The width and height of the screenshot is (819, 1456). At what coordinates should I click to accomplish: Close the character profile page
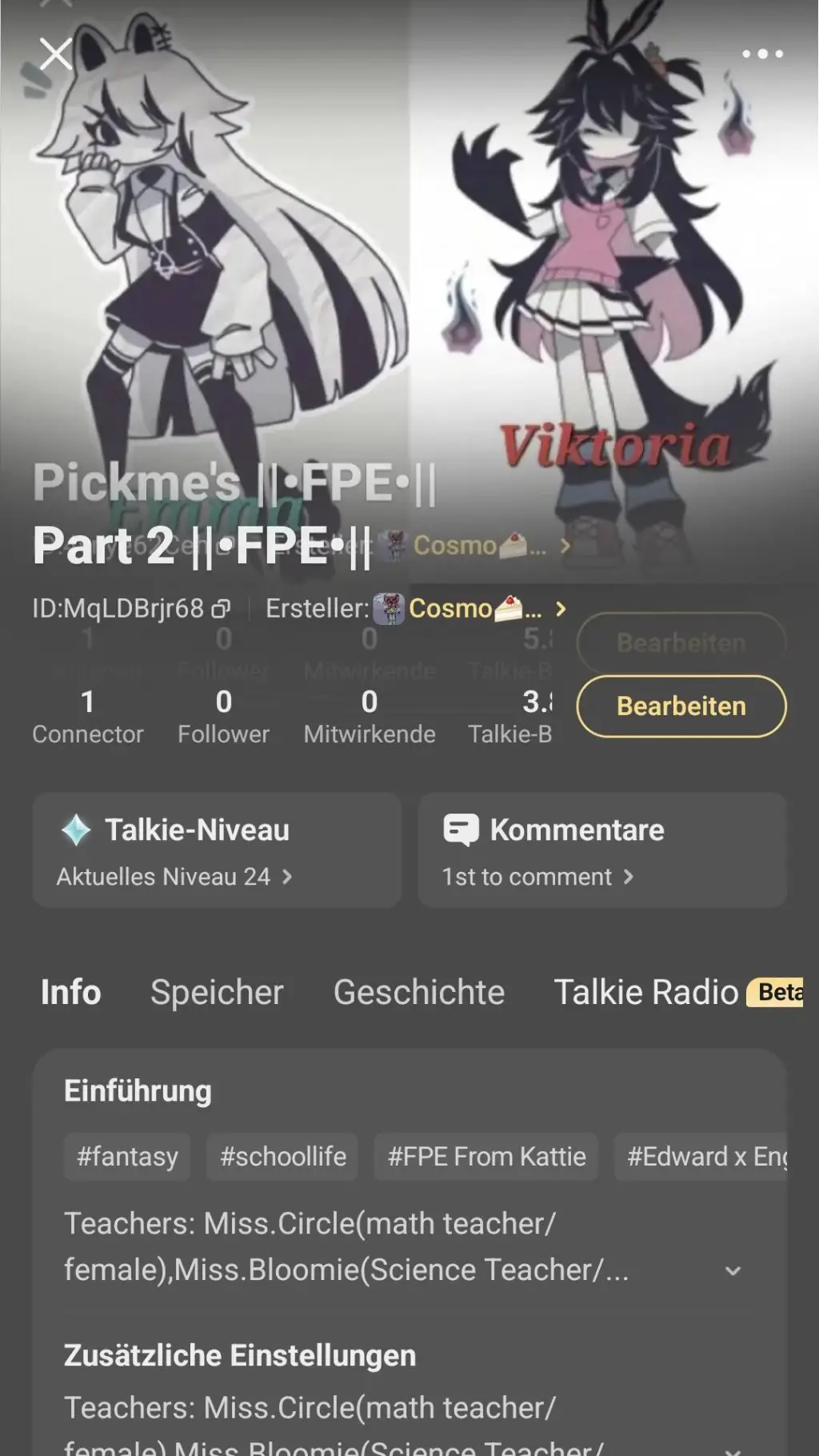(x=56, y=54)
